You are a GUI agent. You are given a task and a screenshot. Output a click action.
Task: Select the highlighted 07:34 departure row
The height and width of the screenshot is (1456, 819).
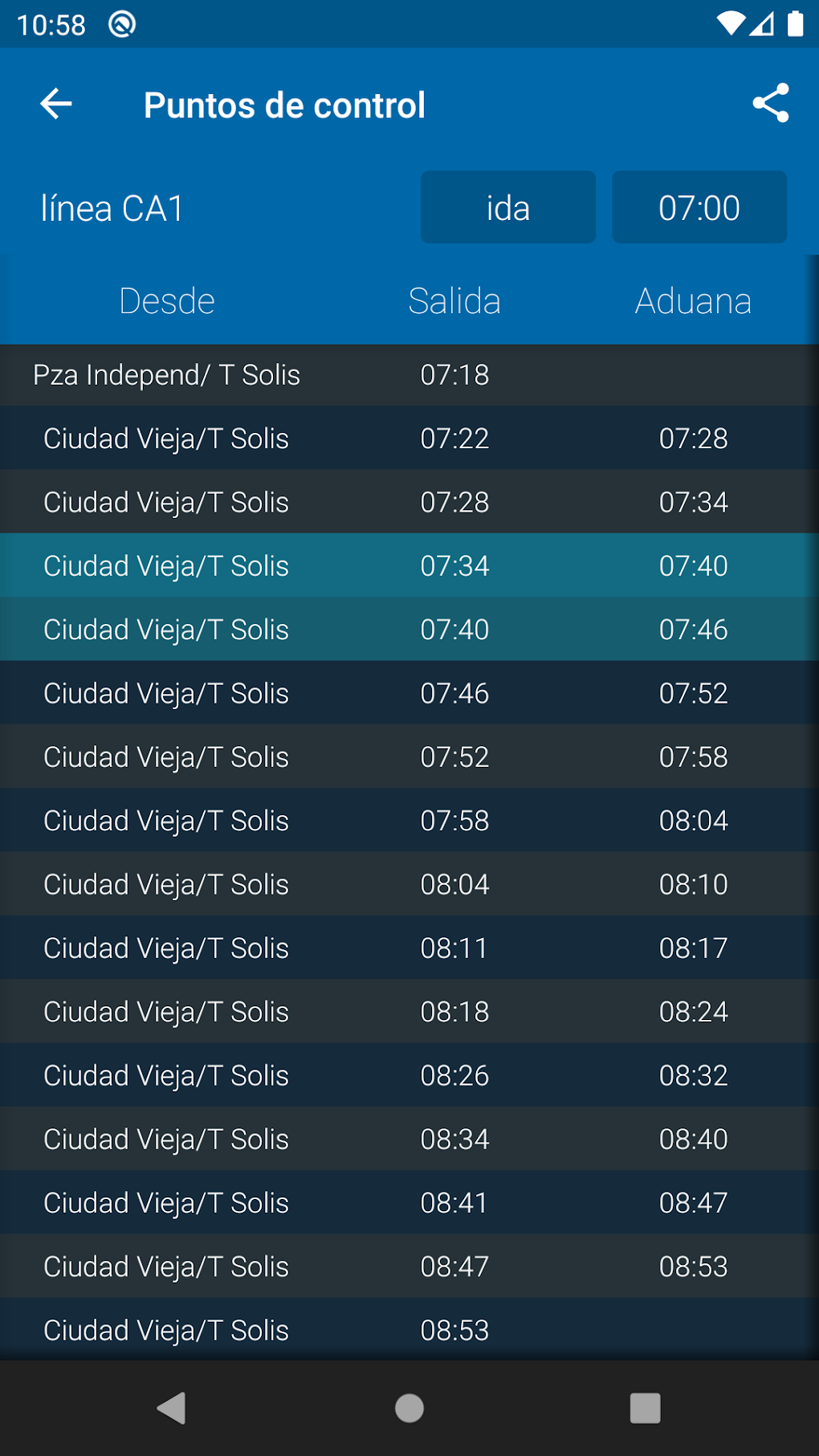tap(409, 565)
